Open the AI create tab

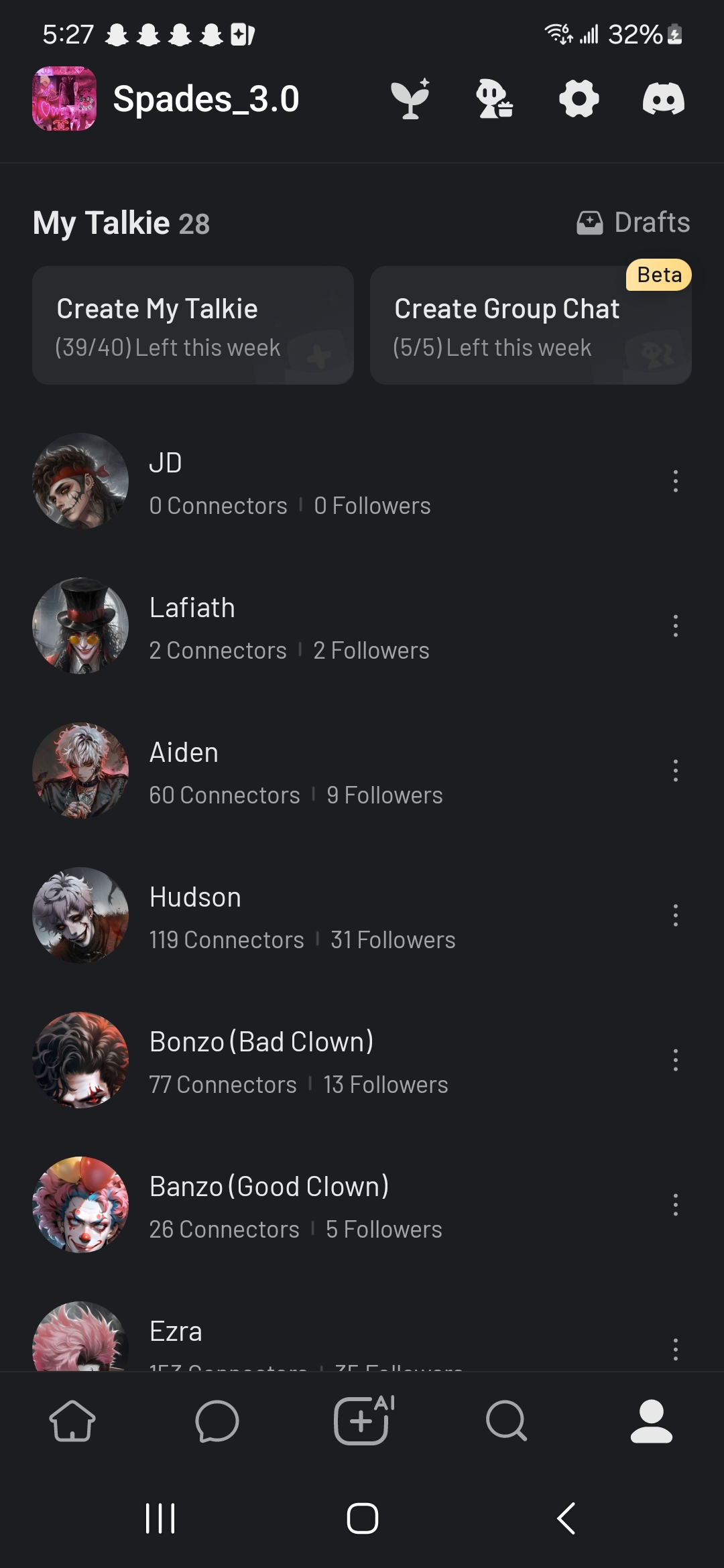(x=363, y=1421)
